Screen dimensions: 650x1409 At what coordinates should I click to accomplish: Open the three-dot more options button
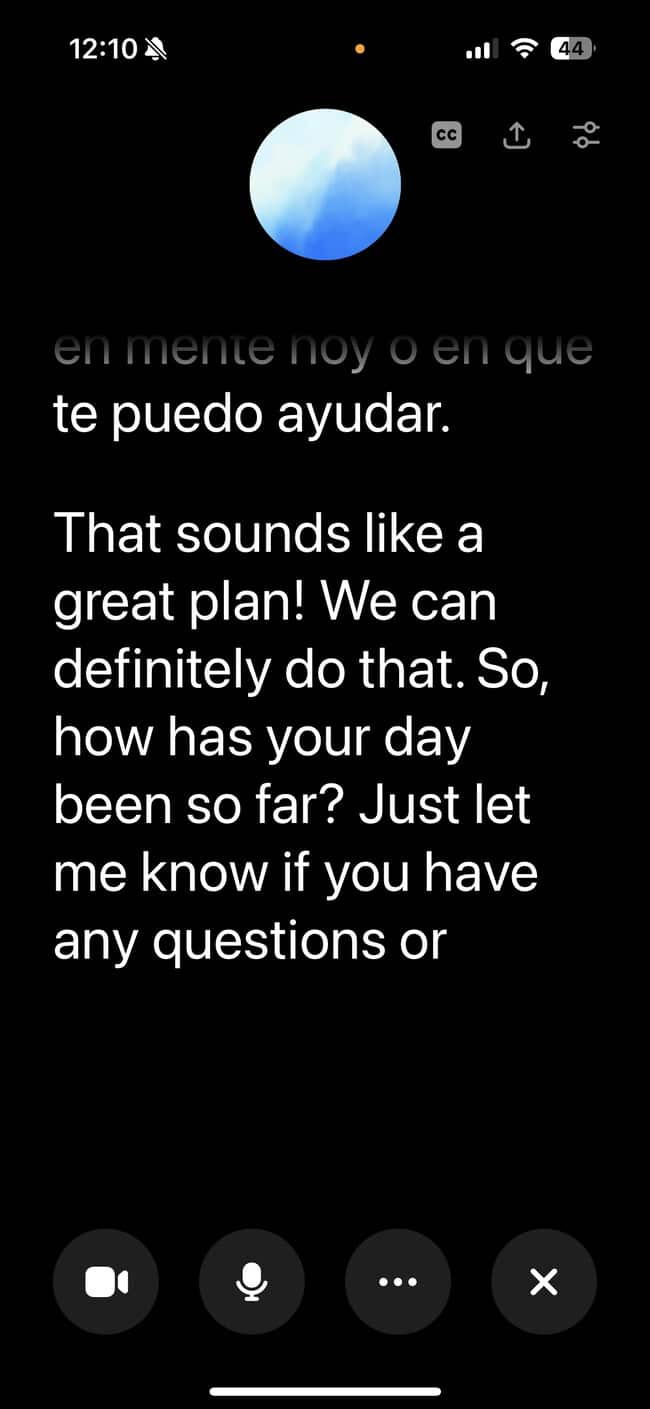point(398,1282)
